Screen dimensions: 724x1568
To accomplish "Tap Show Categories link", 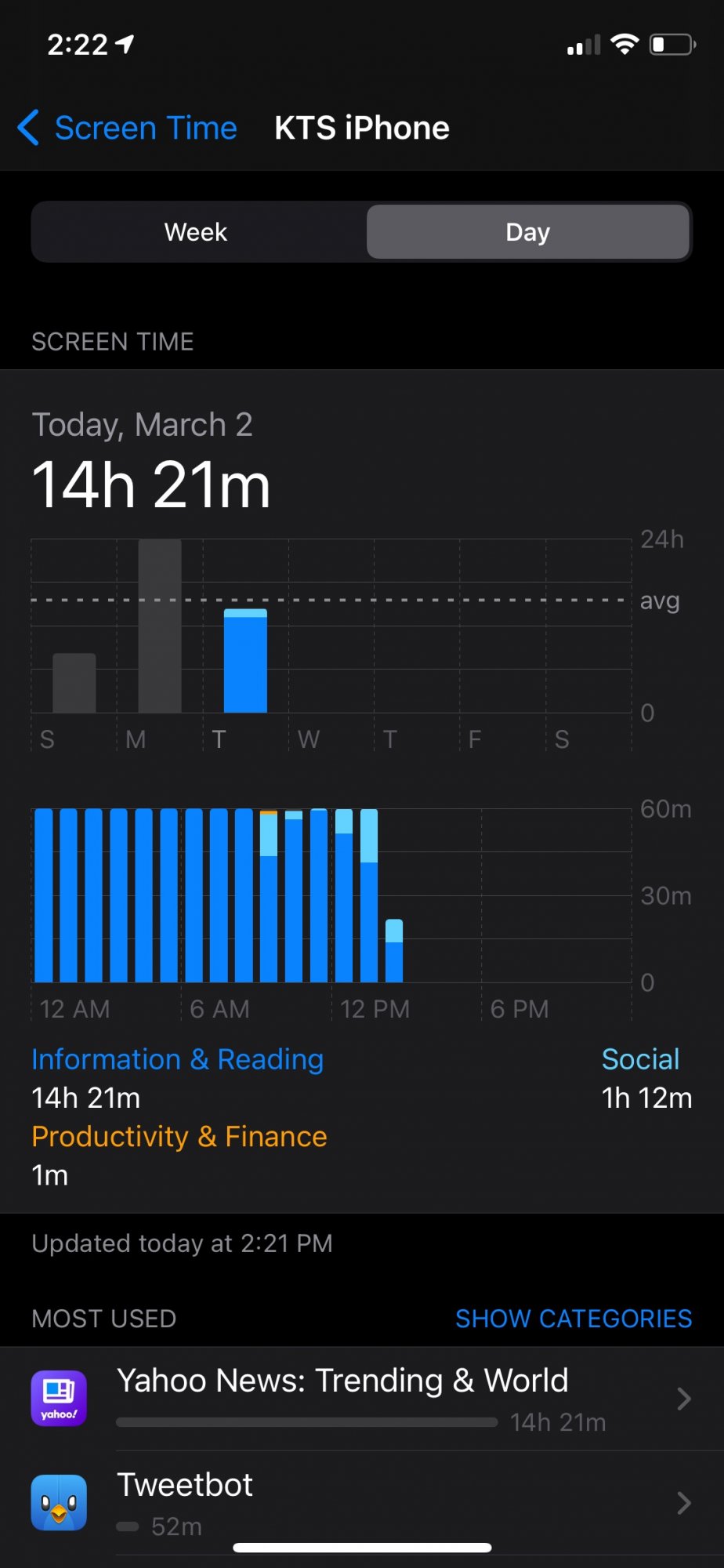I will pos(574,1319).
